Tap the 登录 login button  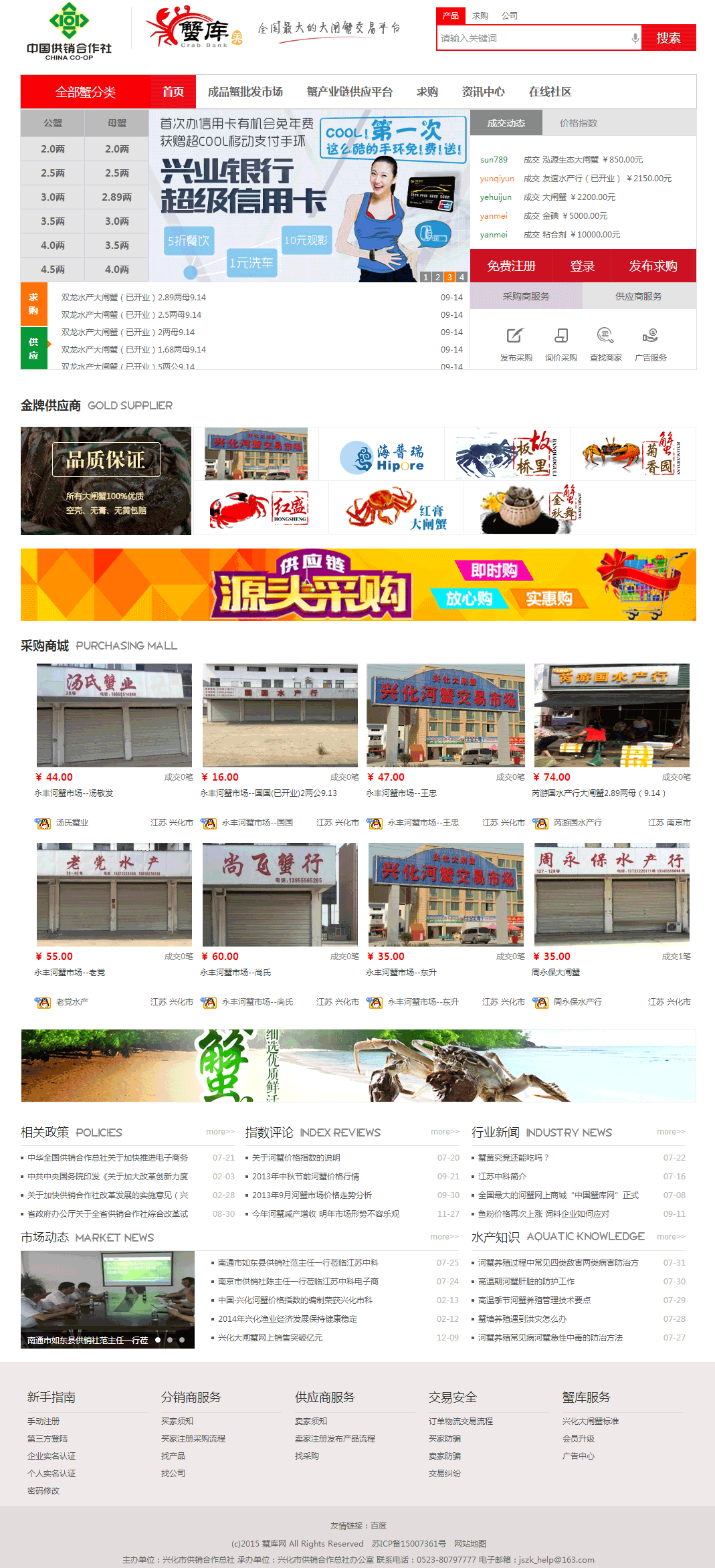coord(582,266)
